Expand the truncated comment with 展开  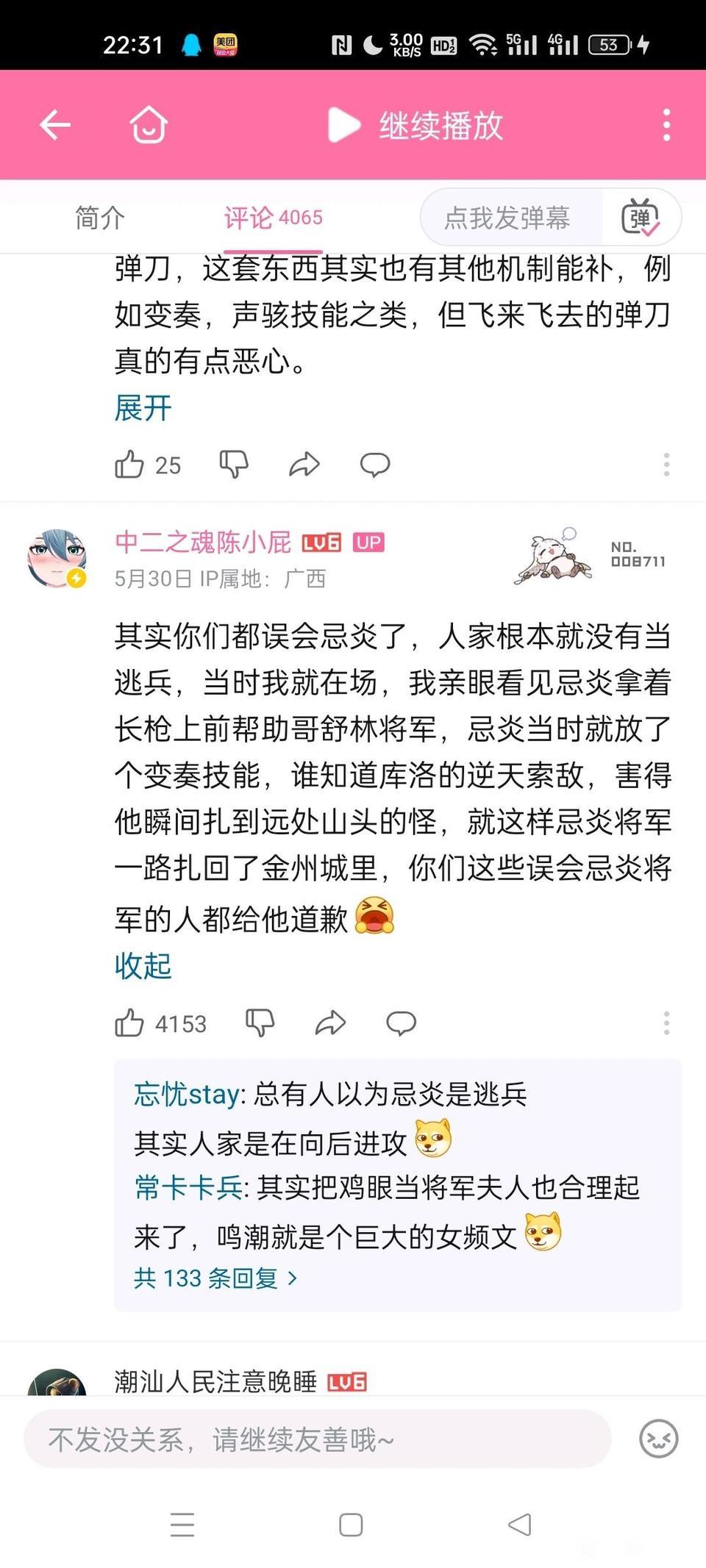(x=143, y=407)
